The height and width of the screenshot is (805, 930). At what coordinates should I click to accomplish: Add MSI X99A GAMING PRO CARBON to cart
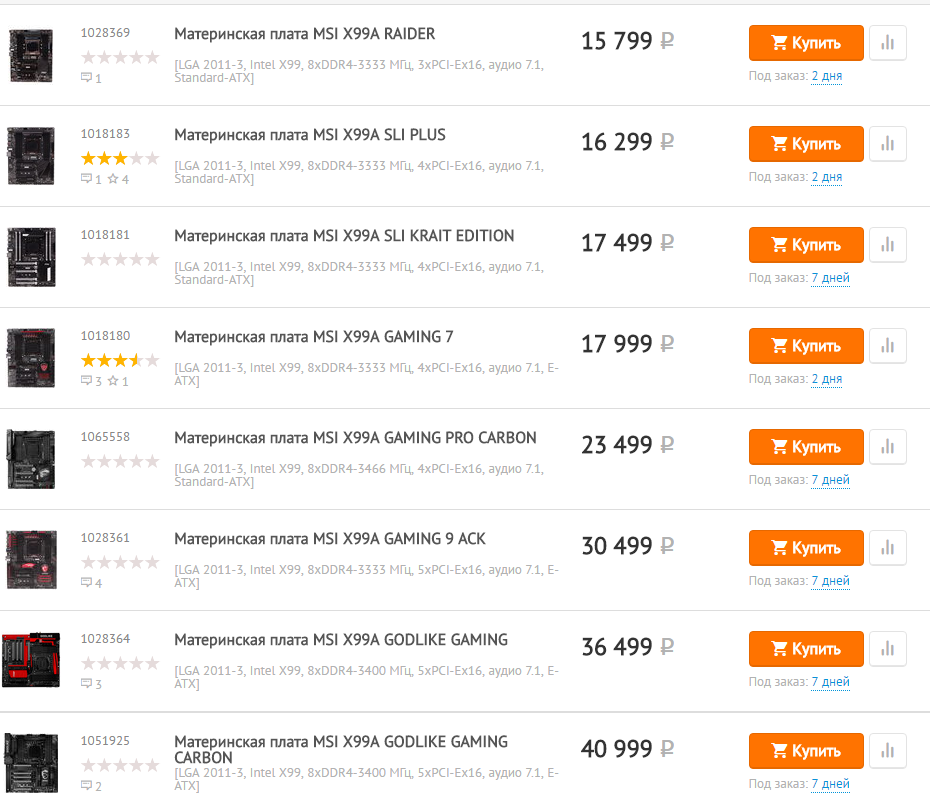805,447
